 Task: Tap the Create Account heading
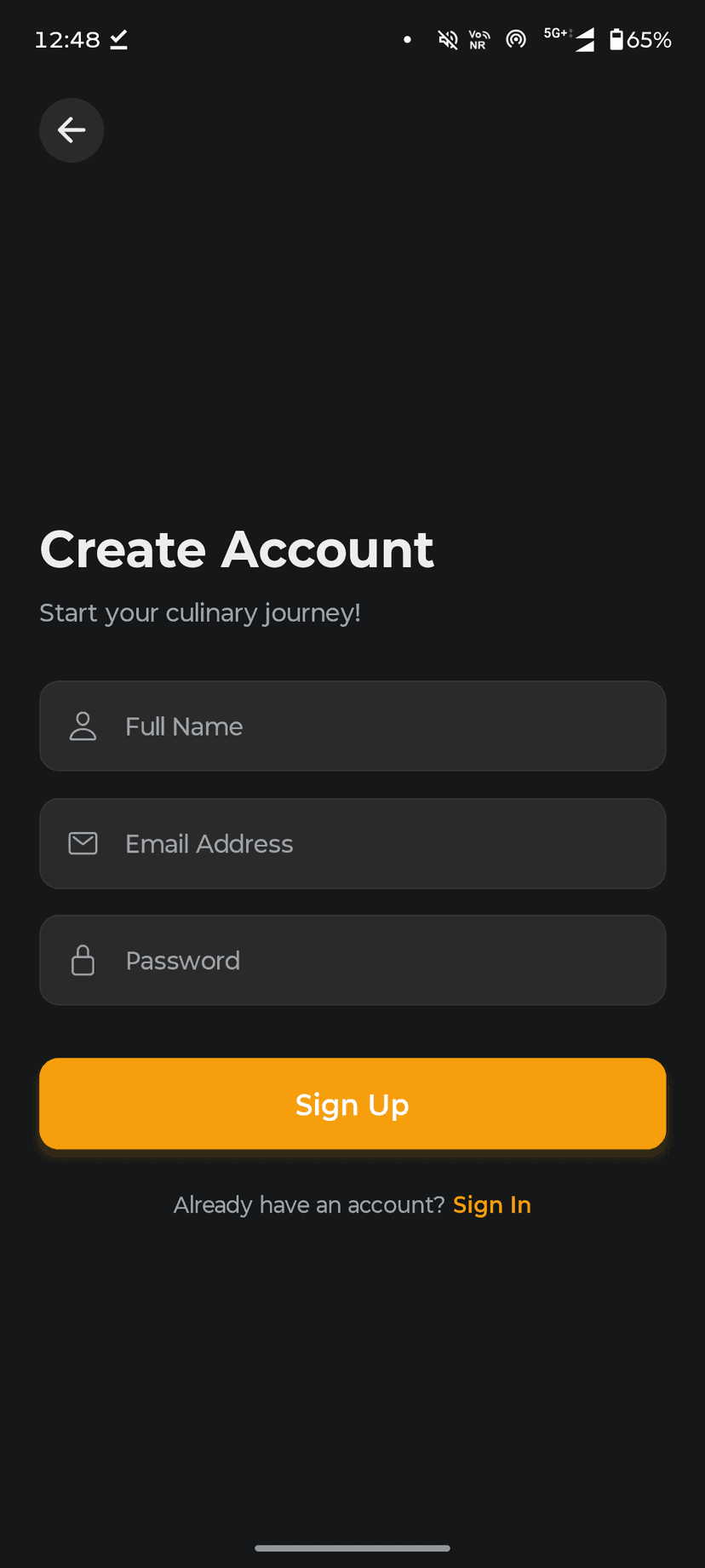pos(237,549)
